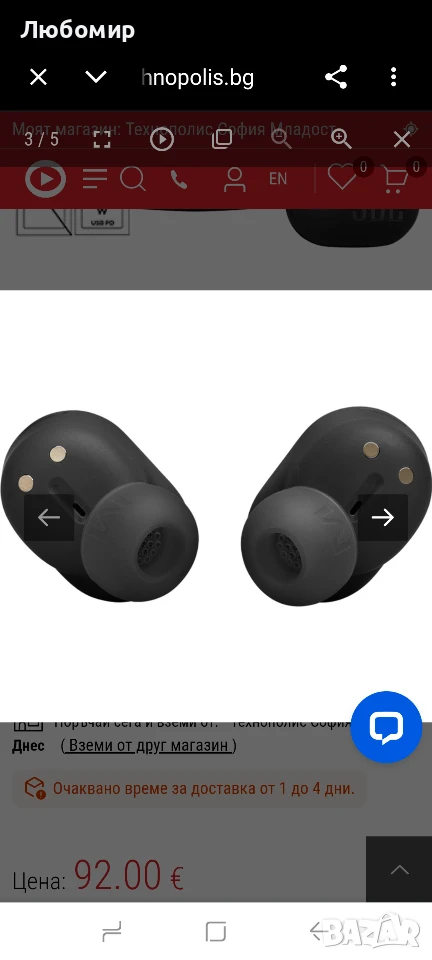
Task: Toggle fullscreen for the image gallery
Action: tap(102, 140)
